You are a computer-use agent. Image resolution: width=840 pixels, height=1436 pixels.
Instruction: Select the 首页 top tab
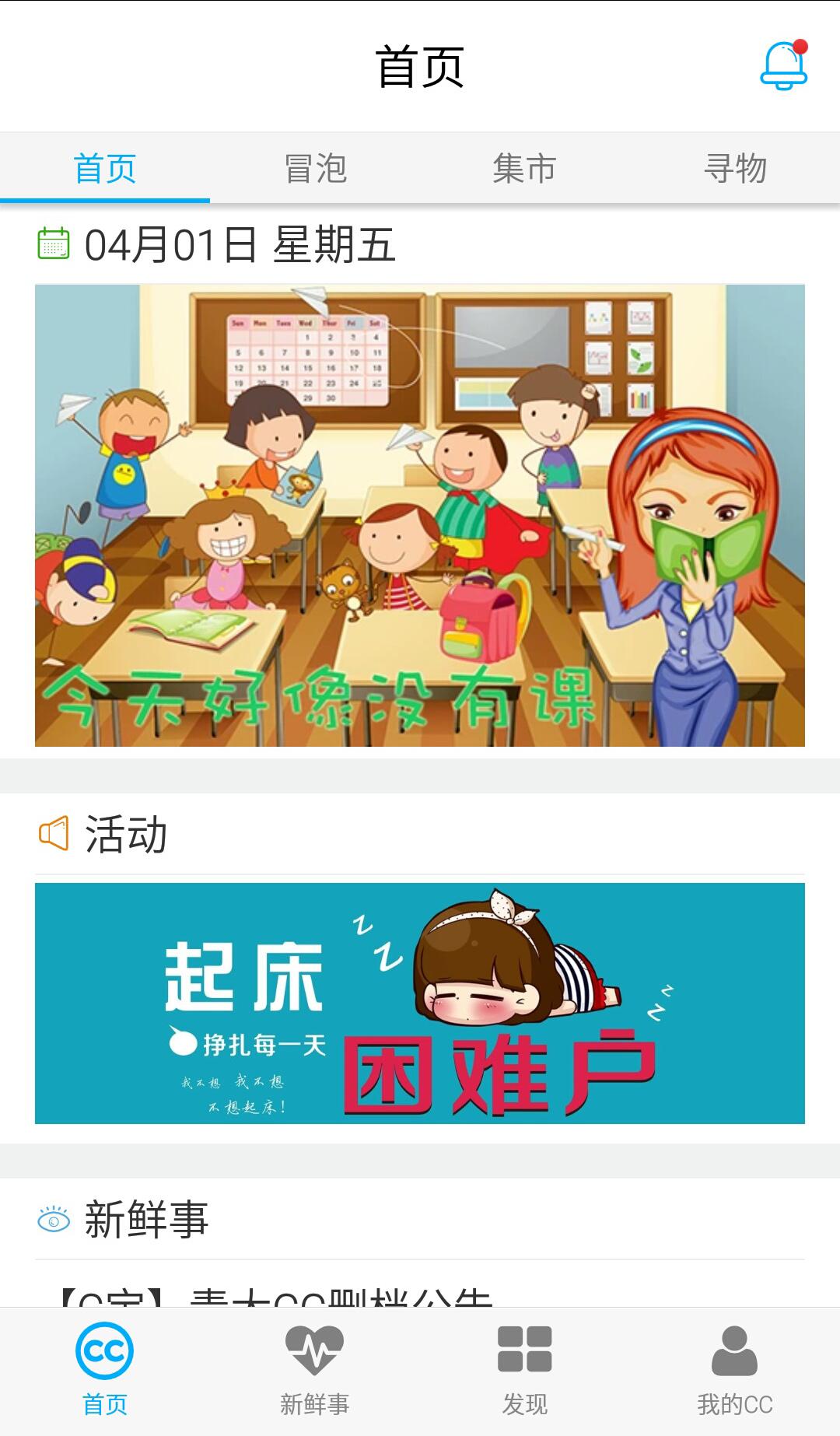pos(105,168)
